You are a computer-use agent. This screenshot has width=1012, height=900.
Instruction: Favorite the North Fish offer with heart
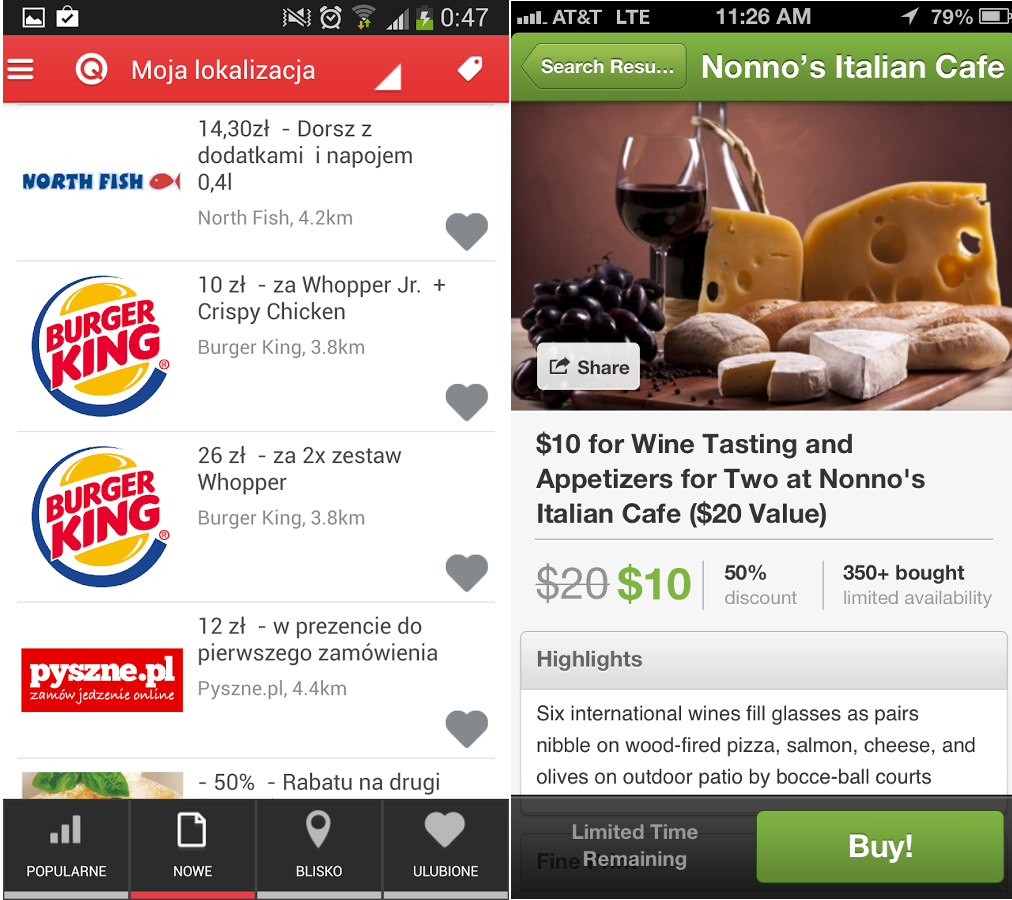click(467, 232)
